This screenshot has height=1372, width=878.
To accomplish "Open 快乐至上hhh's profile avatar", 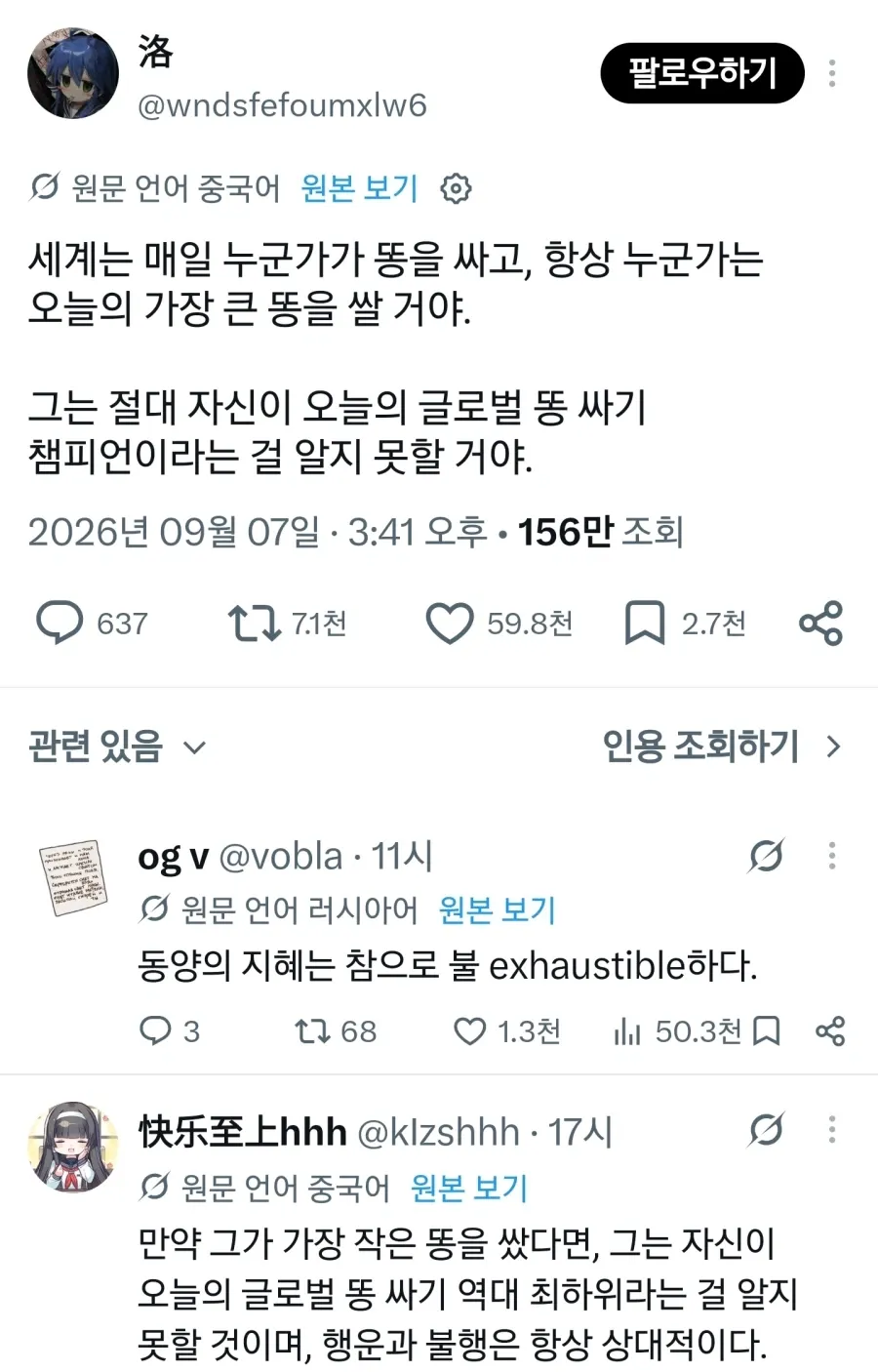I will coord(73,1149).
